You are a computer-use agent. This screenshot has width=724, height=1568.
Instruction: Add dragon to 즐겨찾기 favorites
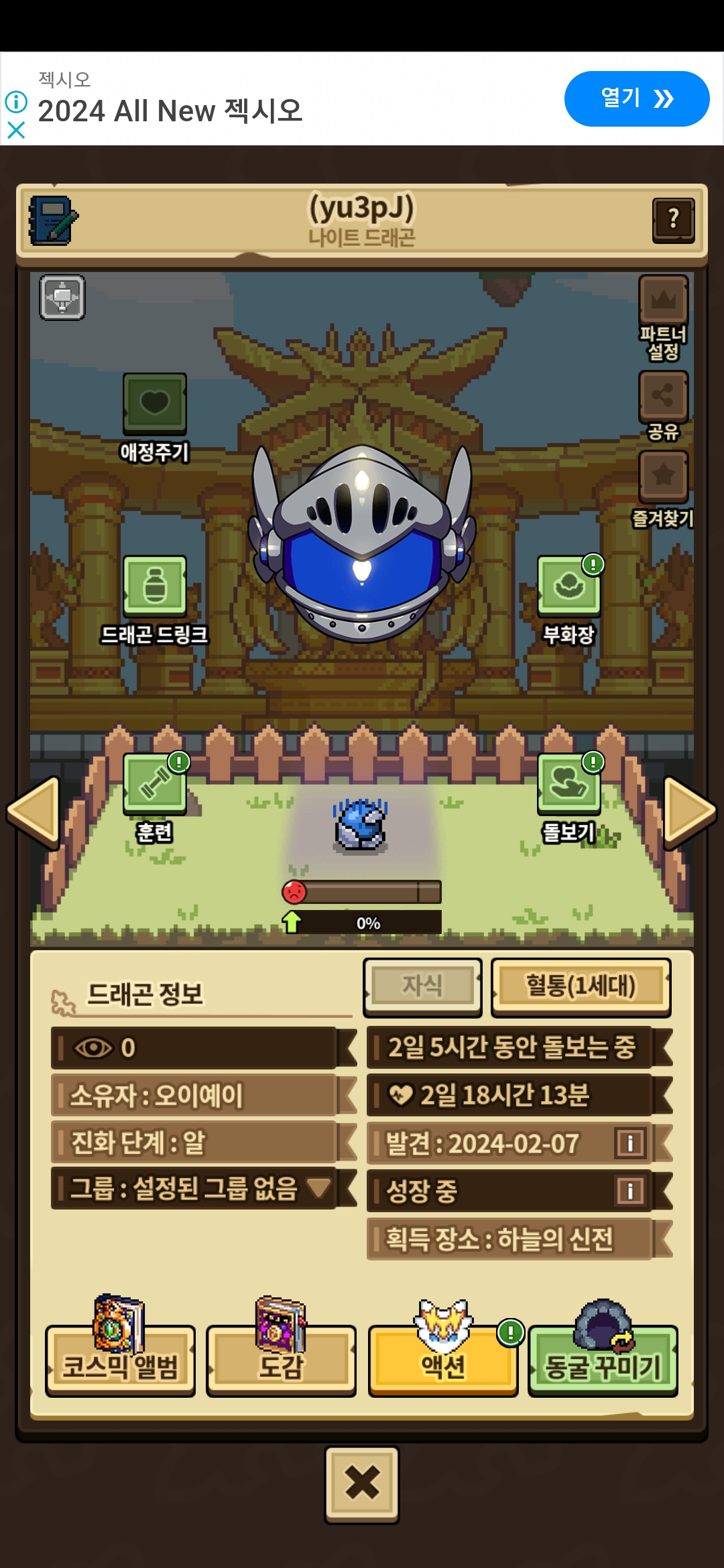(x=663, y=476)
